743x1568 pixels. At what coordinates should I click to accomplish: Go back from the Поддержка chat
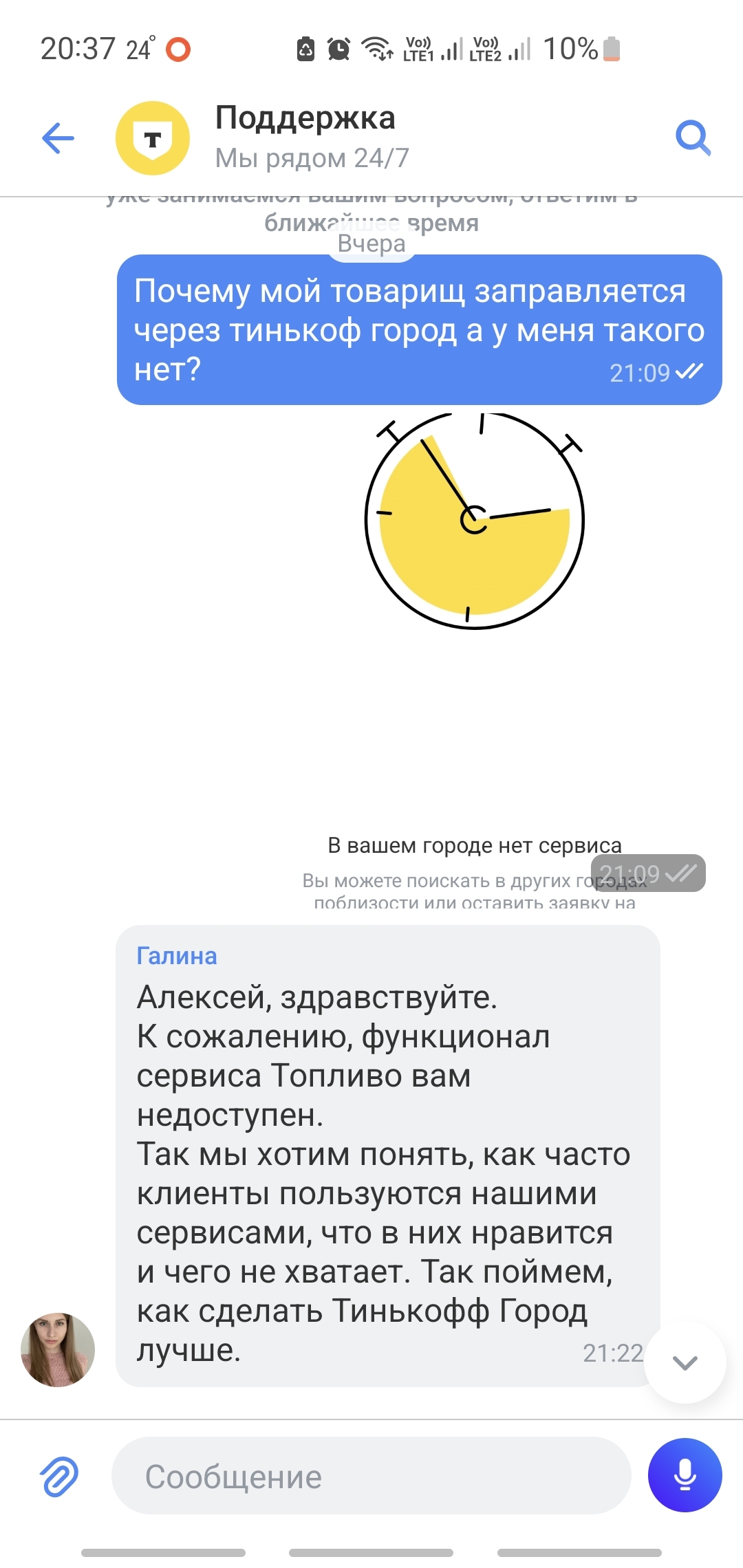(58, 138)
